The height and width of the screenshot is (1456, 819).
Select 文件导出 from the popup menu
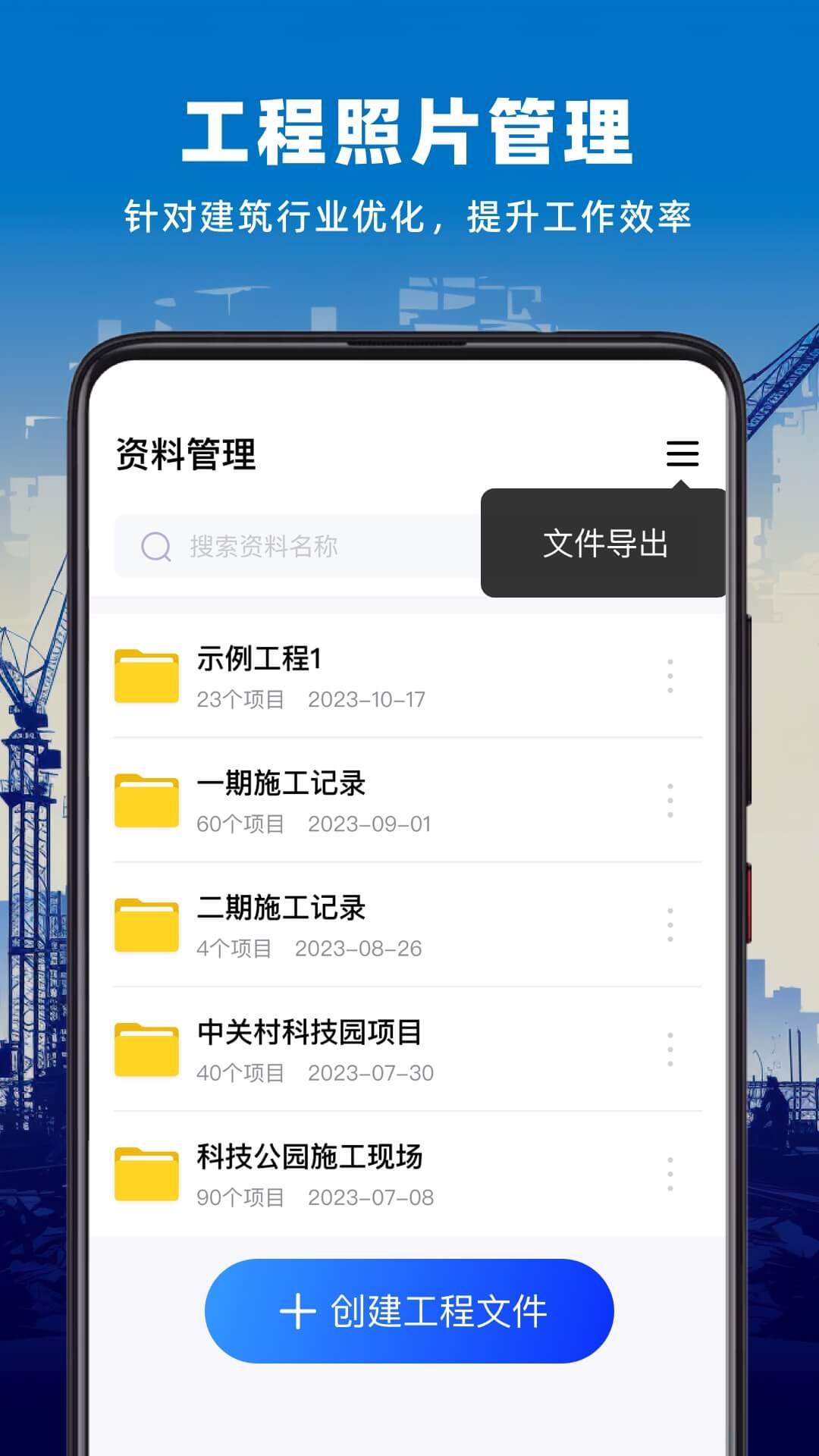click(606, 544)
